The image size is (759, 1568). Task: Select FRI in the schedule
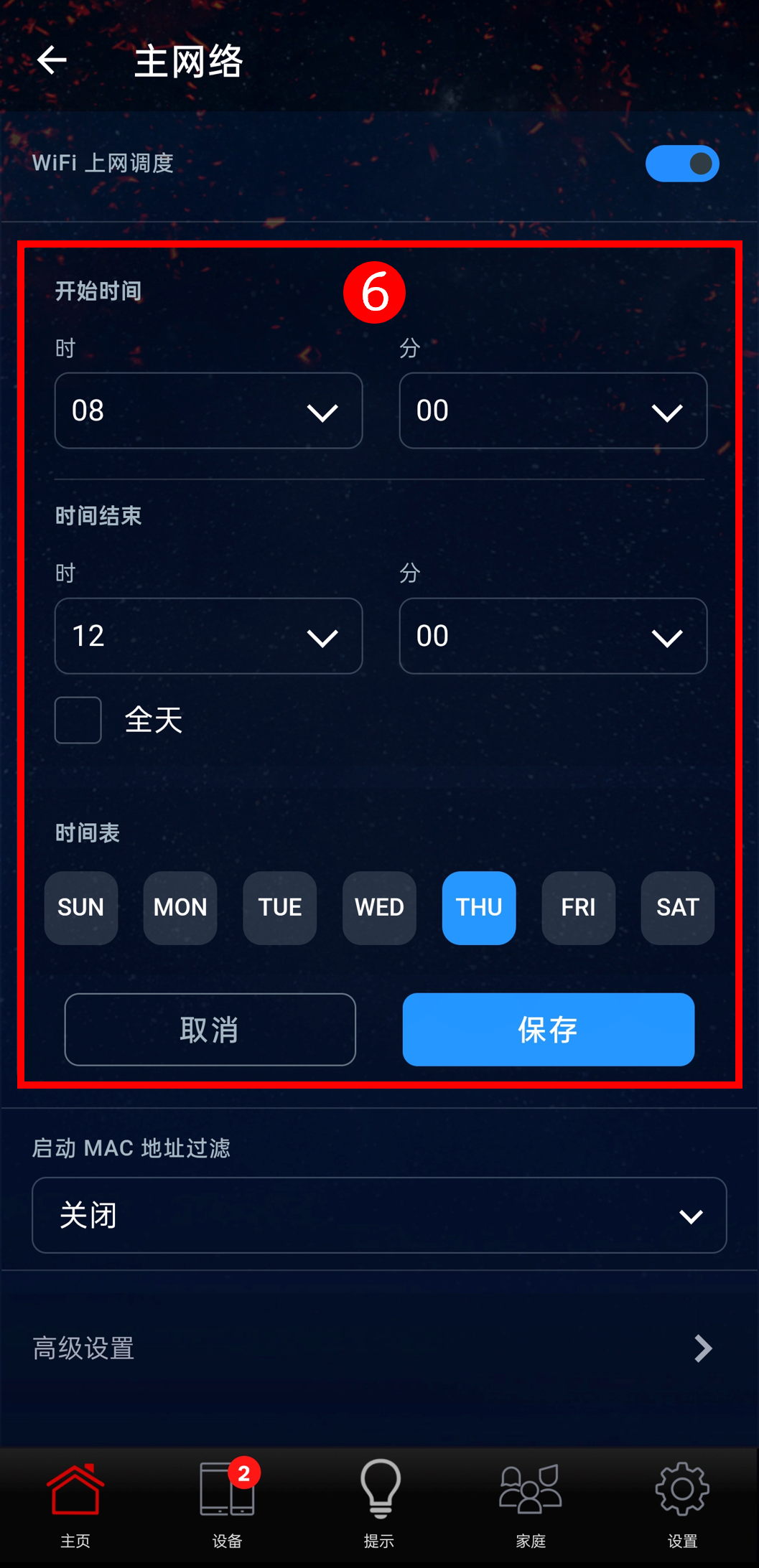pos(578,908)
